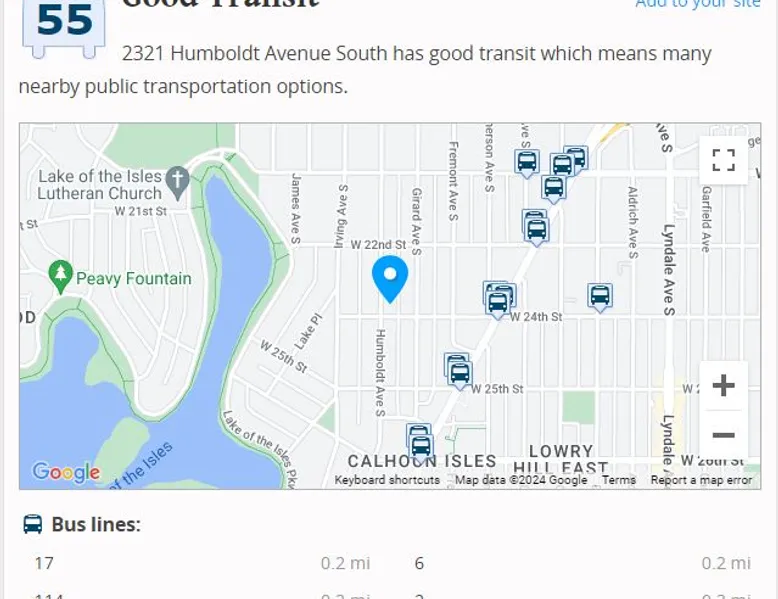
Task: Zoom out on the map
Action: [723, 435]
